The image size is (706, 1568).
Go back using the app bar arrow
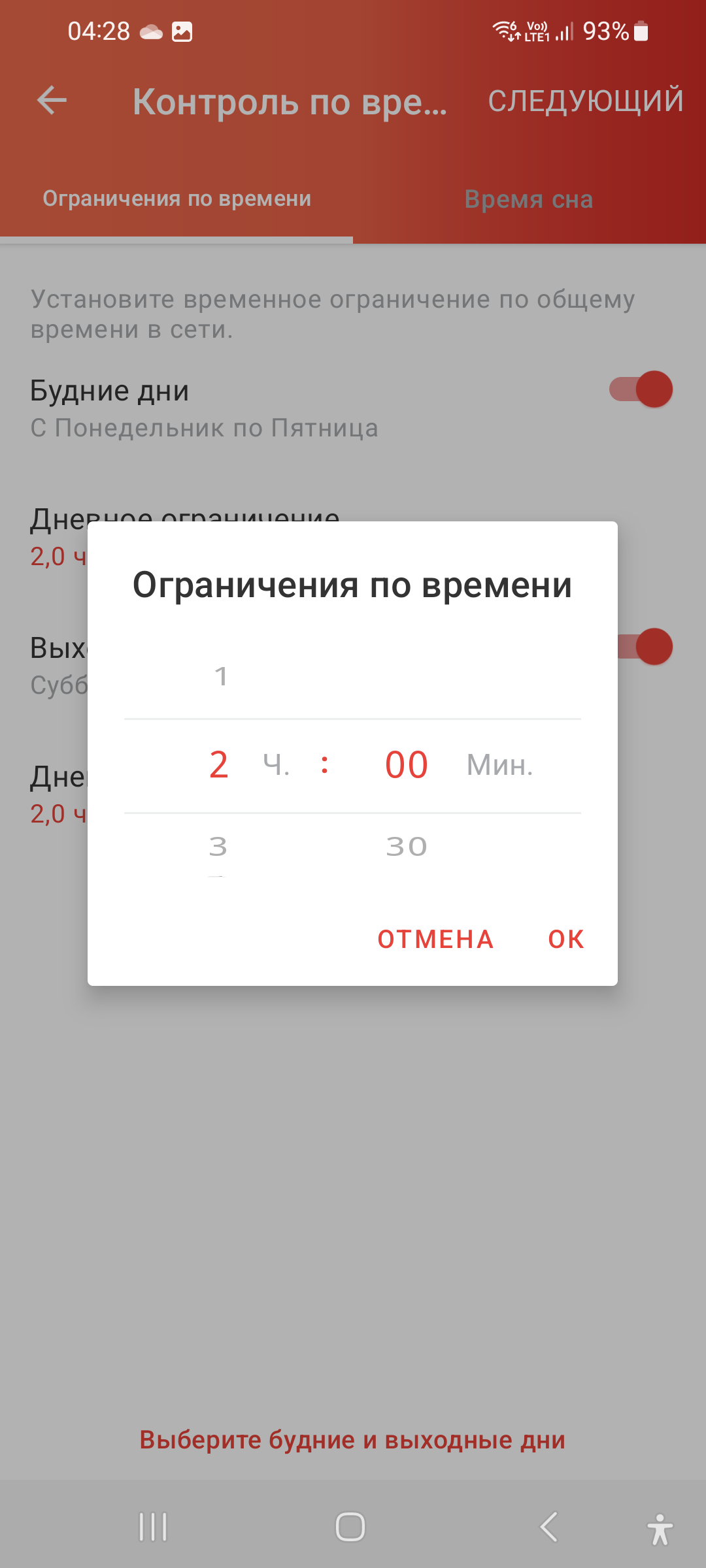pos(52,101)
